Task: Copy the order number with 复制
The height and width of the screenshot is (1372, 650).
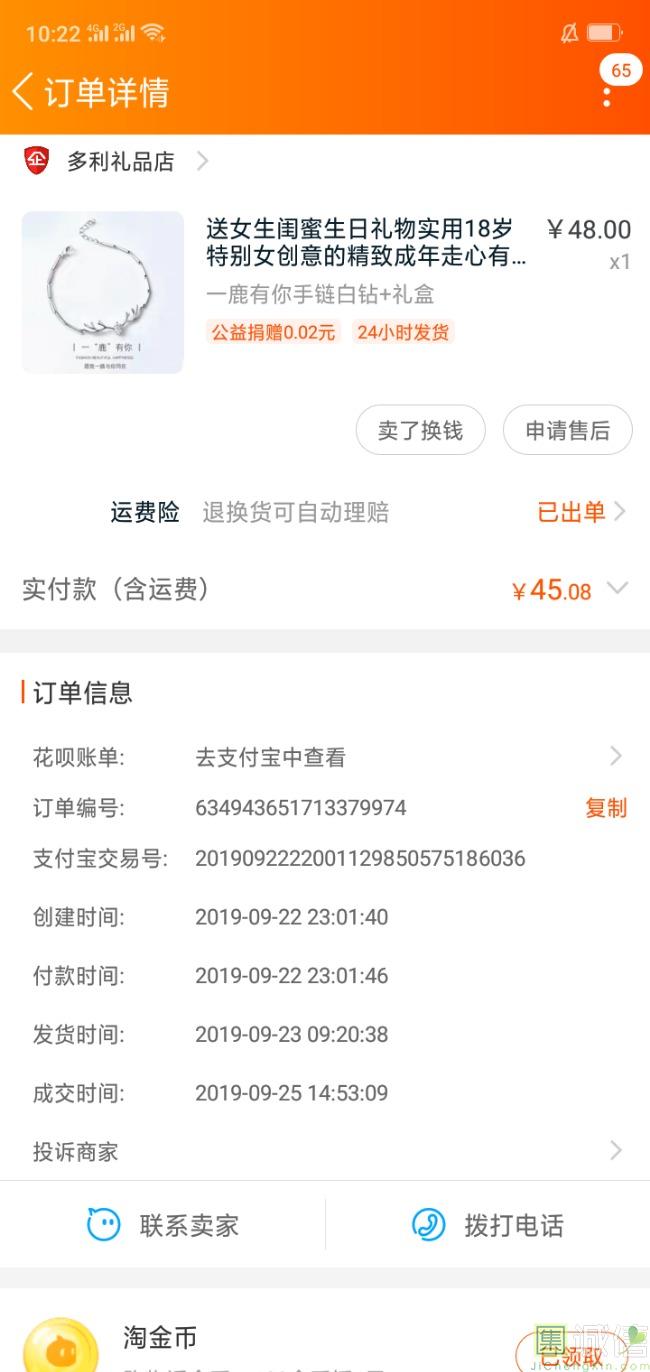Action: (605, 808)
